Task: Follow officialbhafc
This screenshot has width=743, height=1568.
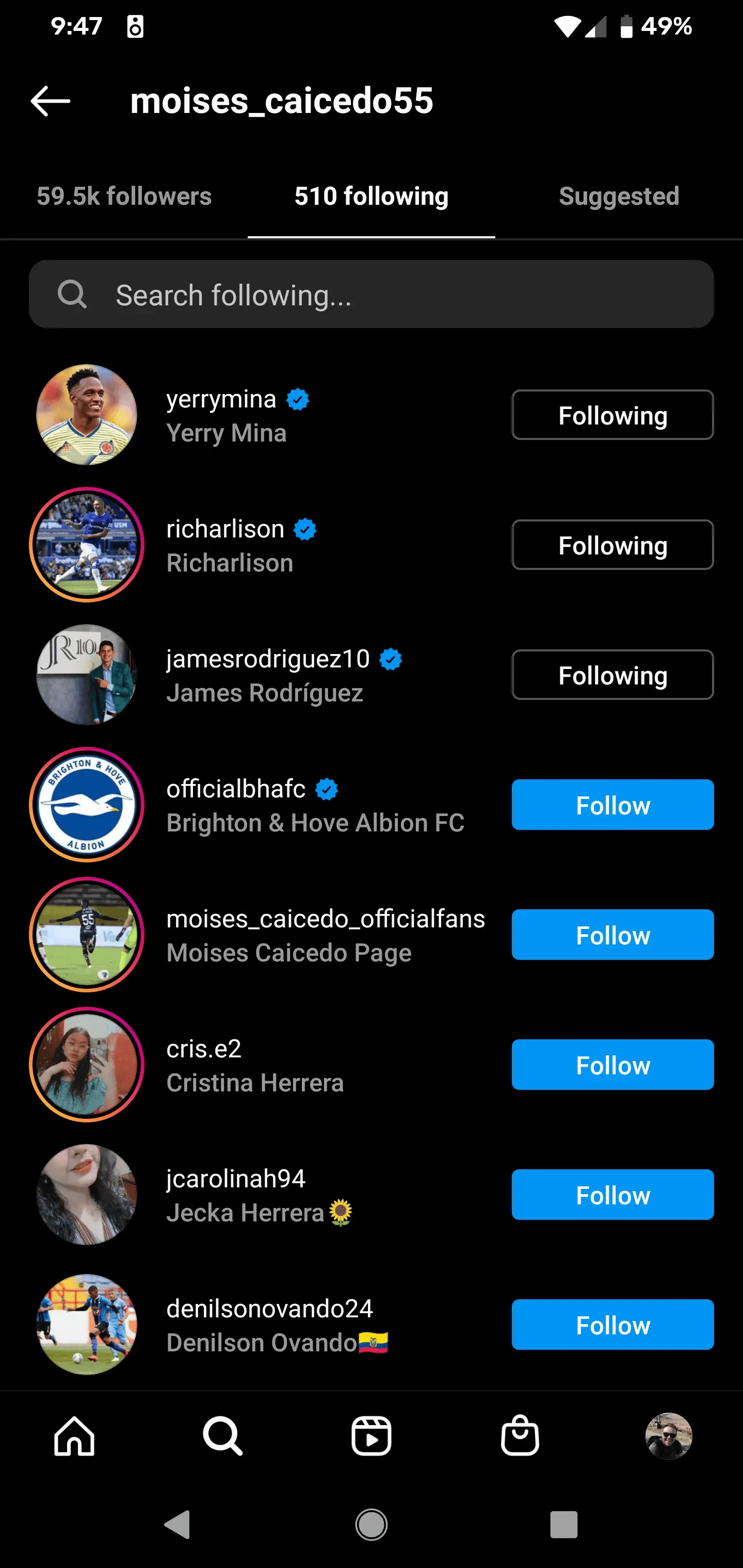Action: point(612,805)
